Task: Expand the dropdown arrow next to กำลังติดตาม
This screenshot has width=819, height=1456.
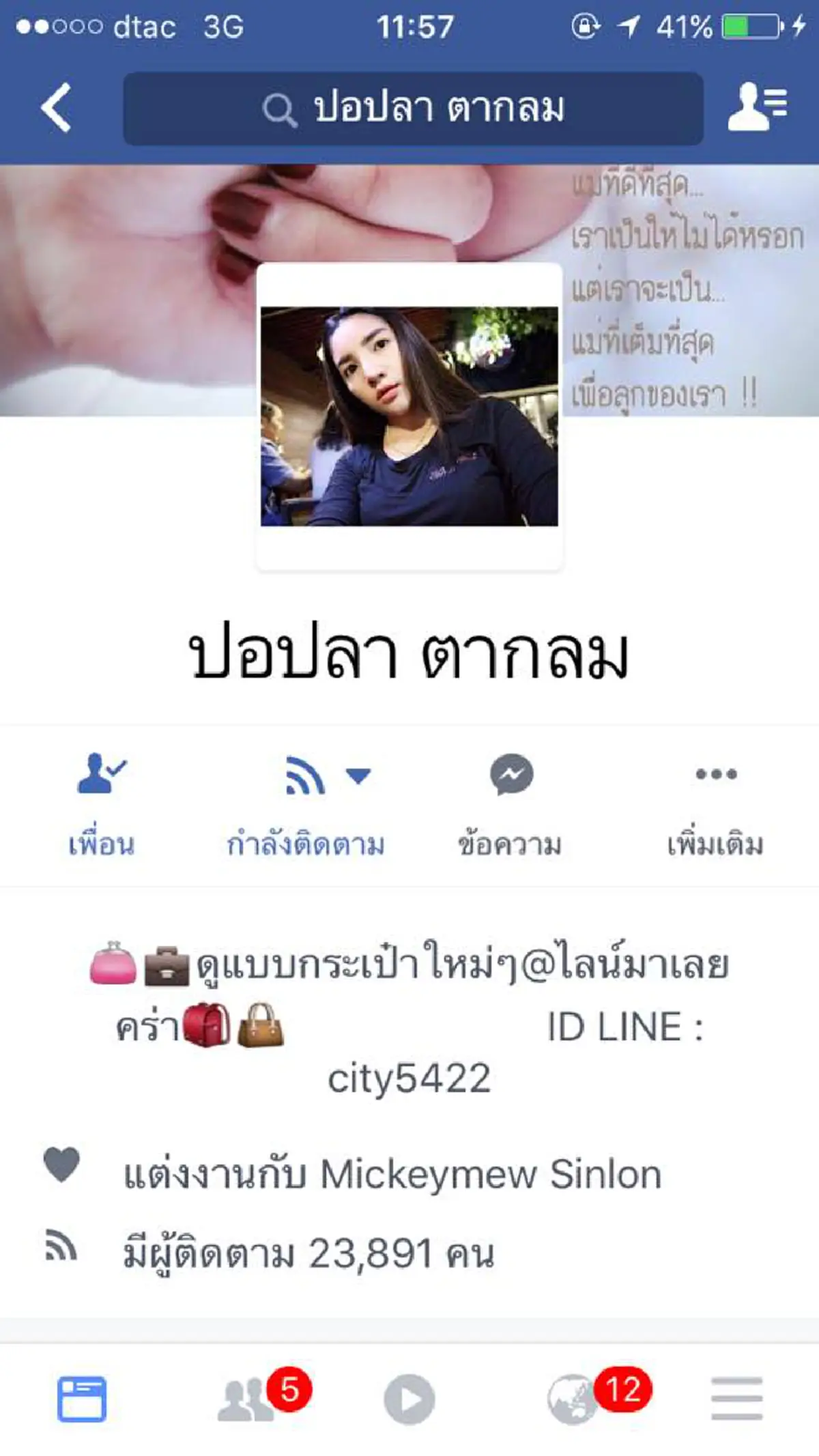Action: point(360,776)
